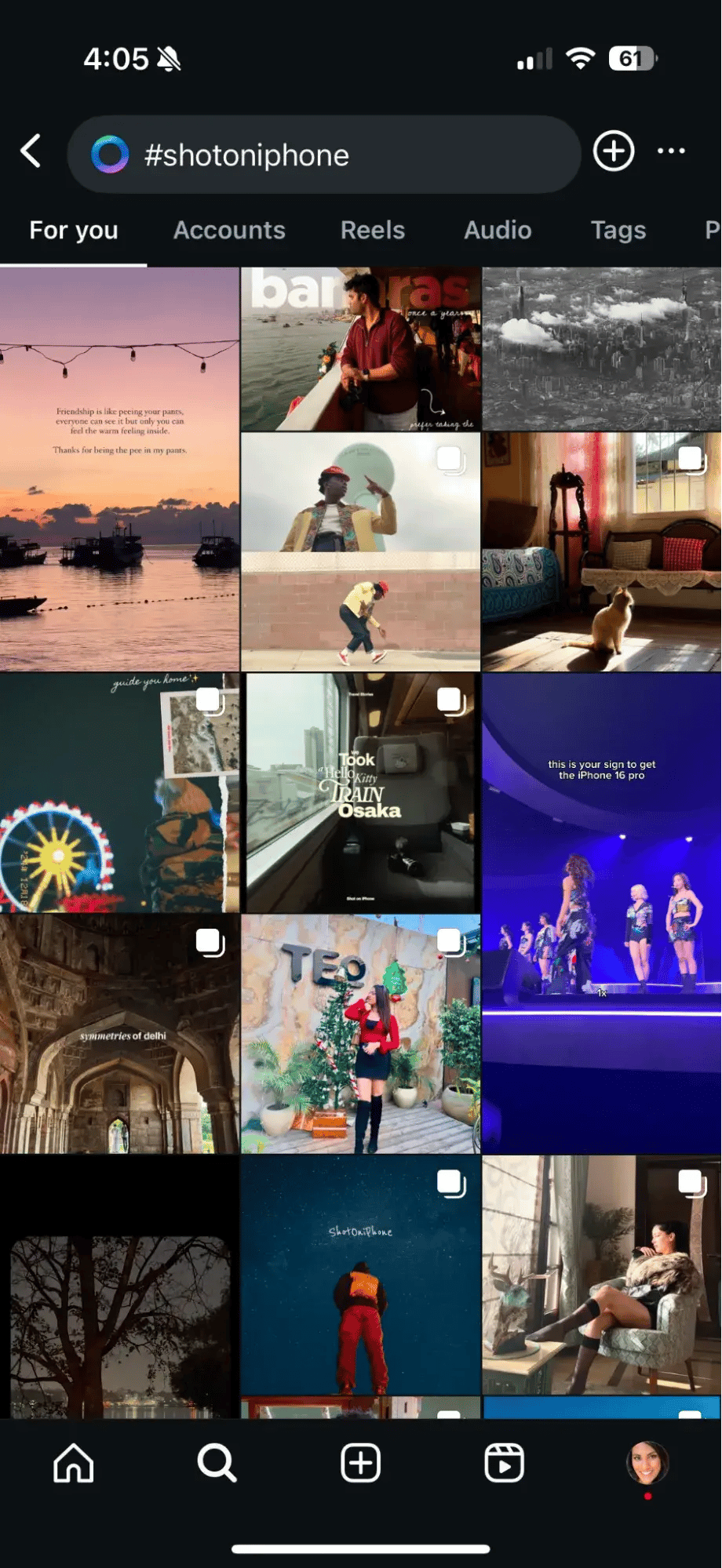Go to the Home feed

tap(74, 1464)
